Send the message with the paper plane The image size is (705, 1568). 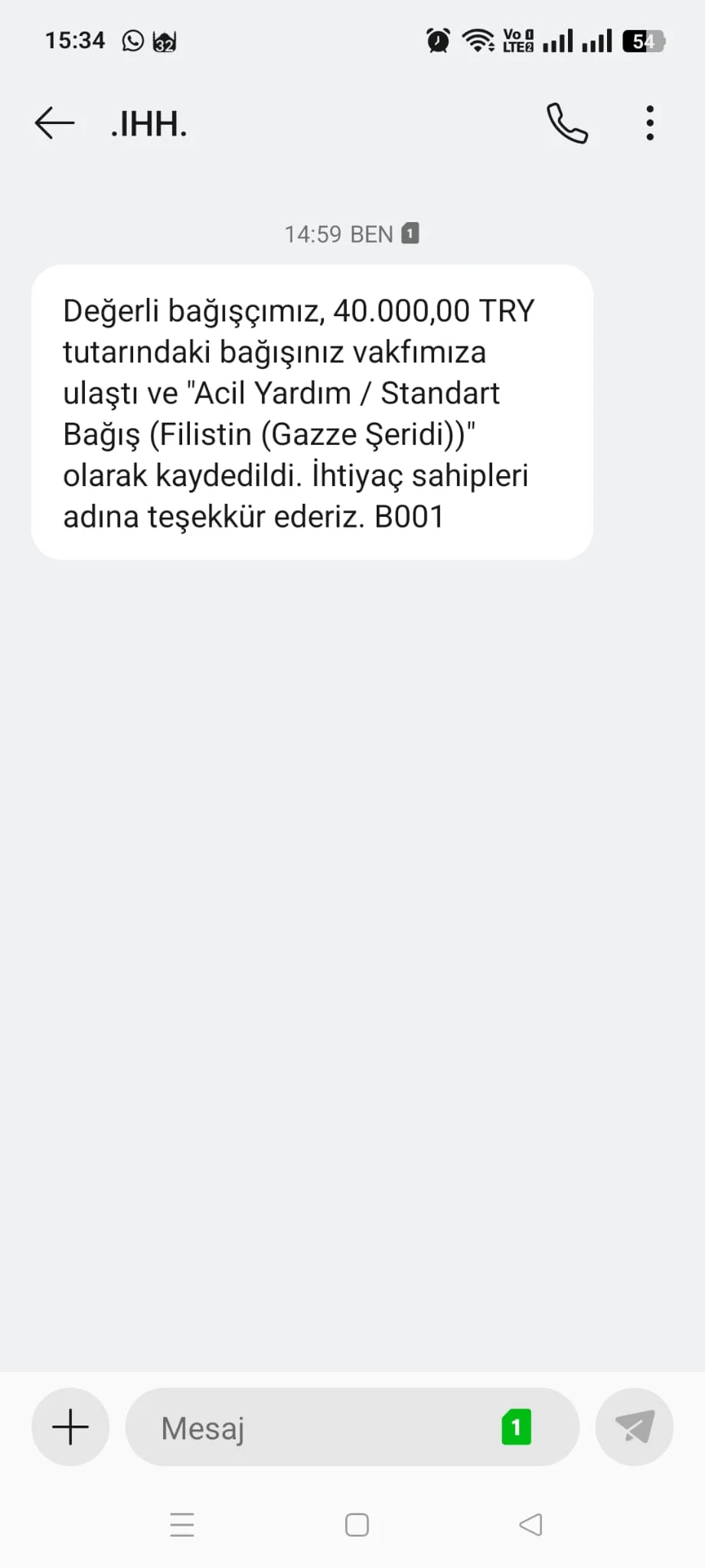coord(635,1427)
